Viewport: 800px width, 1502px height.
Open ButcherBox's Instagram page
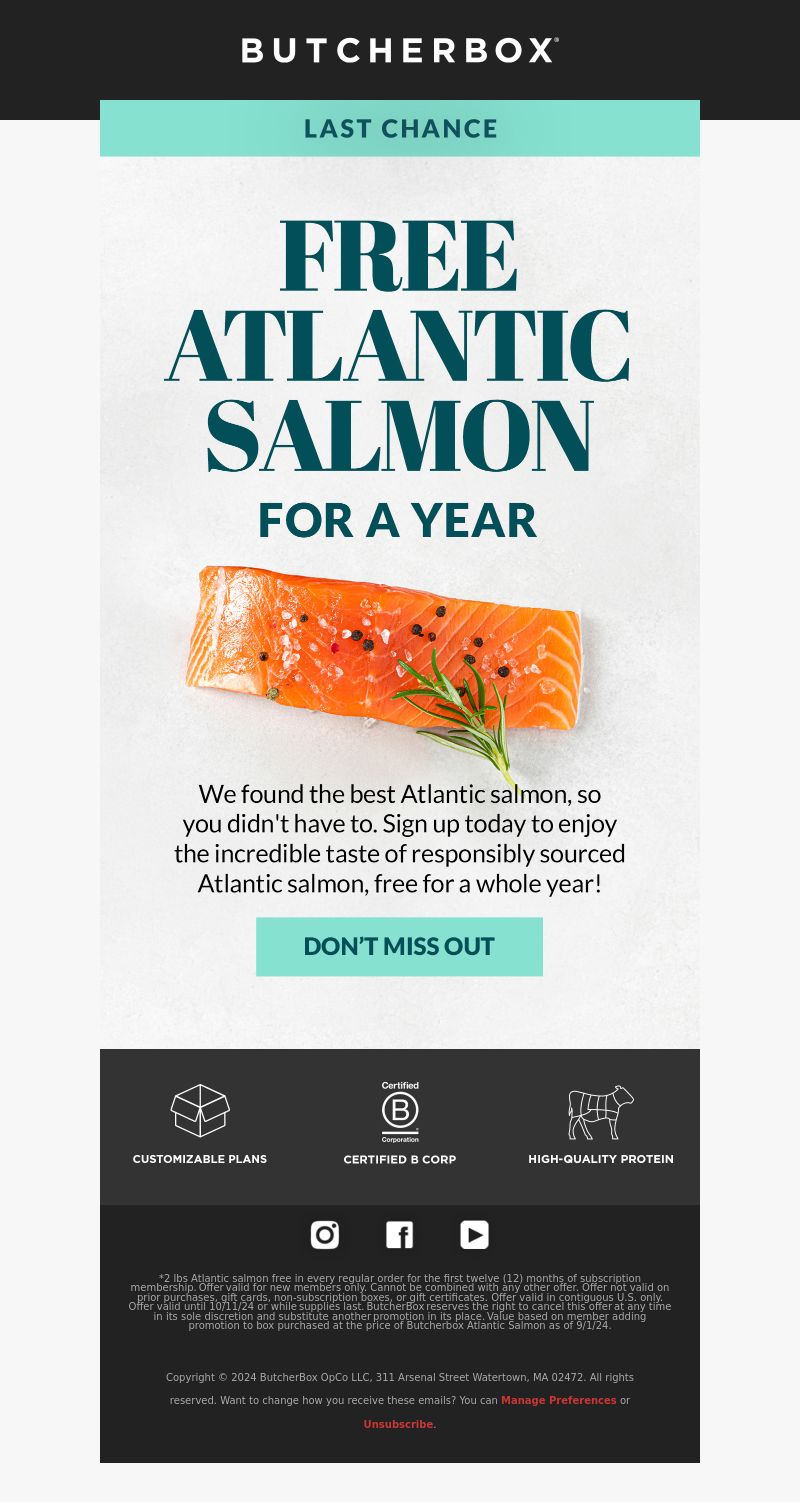click(x=325, y=1235)
